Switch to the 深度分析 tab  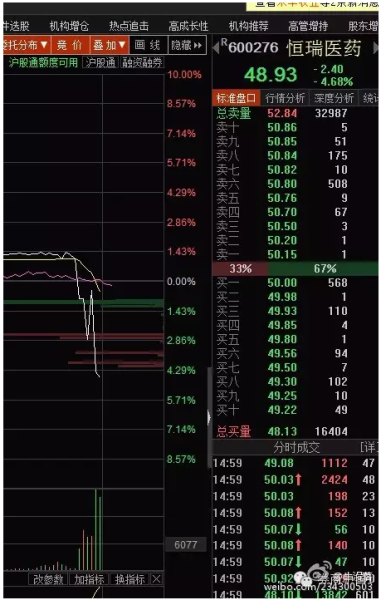(334, 98)
